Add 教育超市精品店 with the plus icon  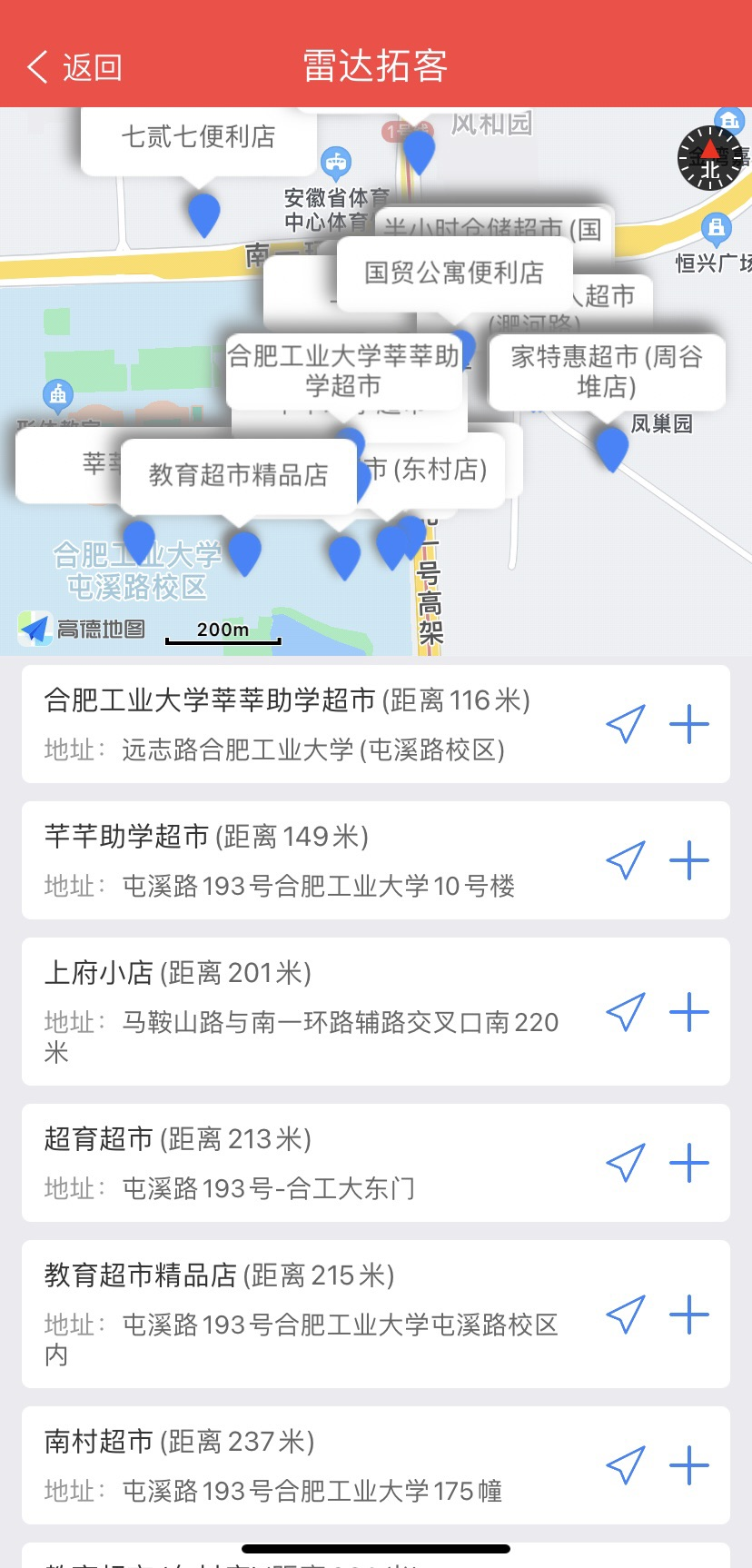click(x=689, y=1315)
